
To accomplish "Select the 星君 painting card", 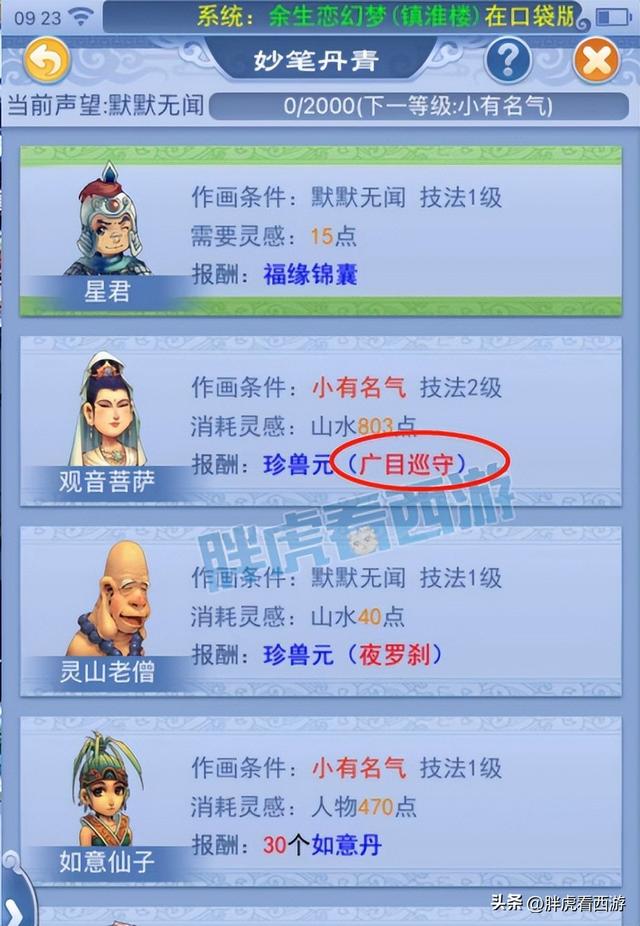I will (x=320, y=232).
